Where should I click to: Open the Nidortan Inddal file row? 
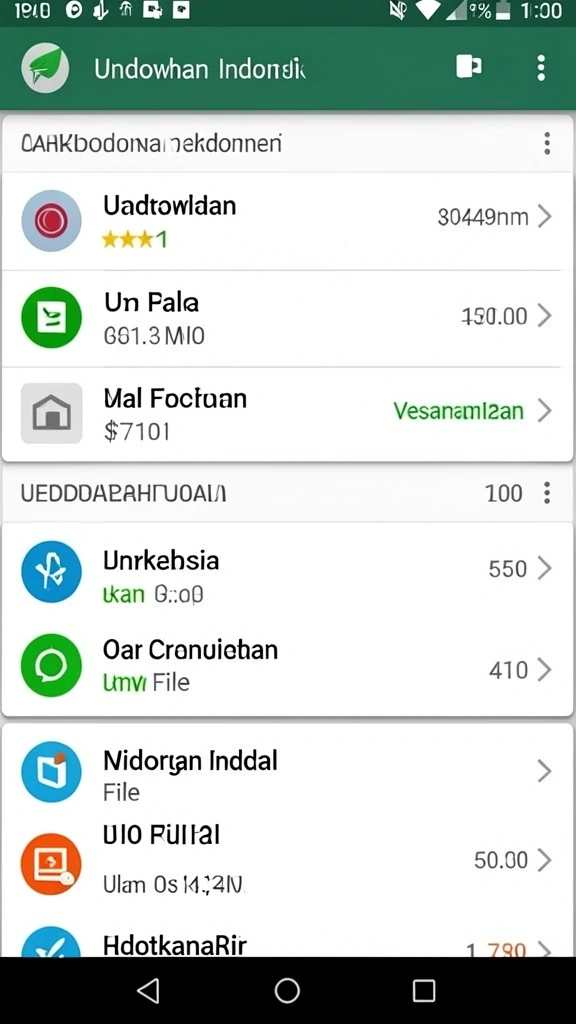287,773
